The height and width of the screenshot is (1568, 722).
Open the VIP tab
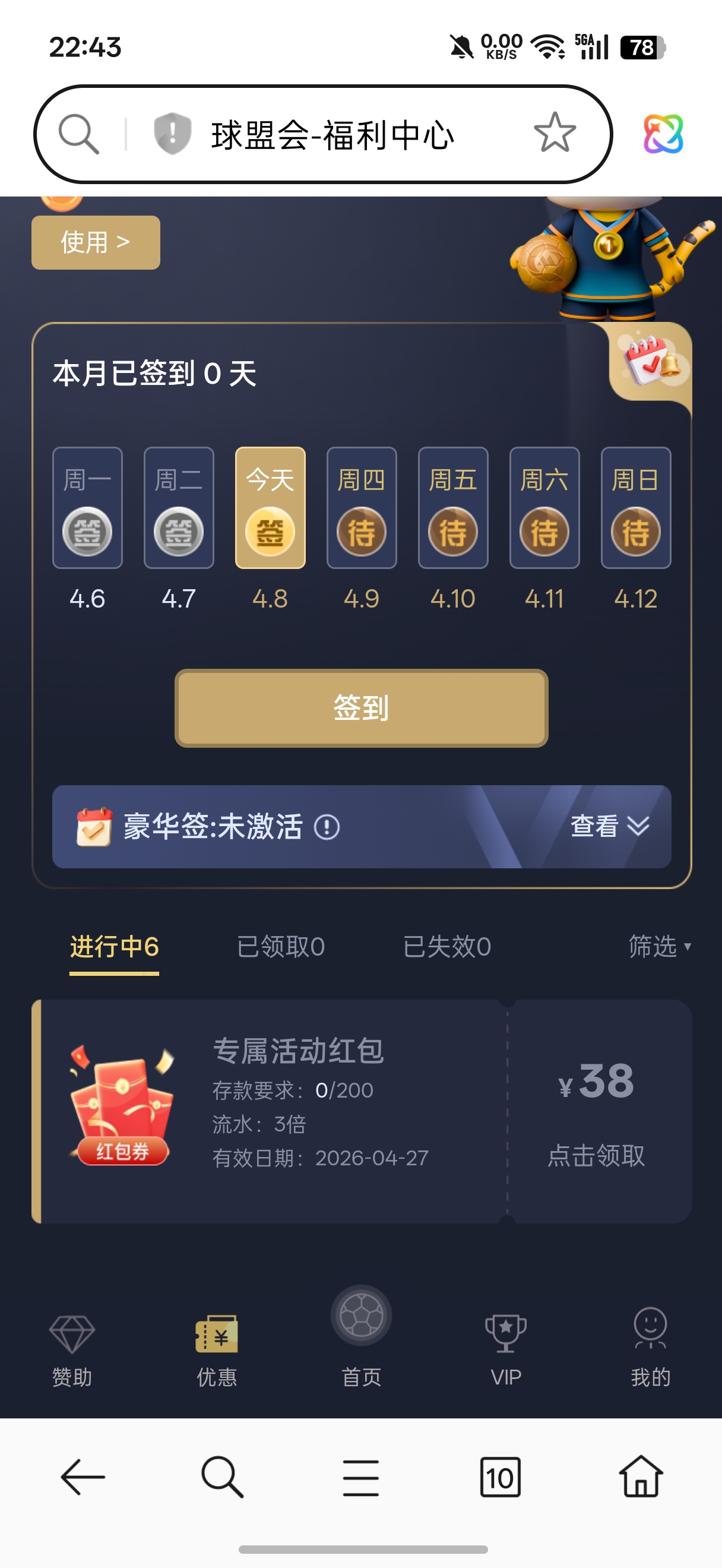(x=505, y=1348)
